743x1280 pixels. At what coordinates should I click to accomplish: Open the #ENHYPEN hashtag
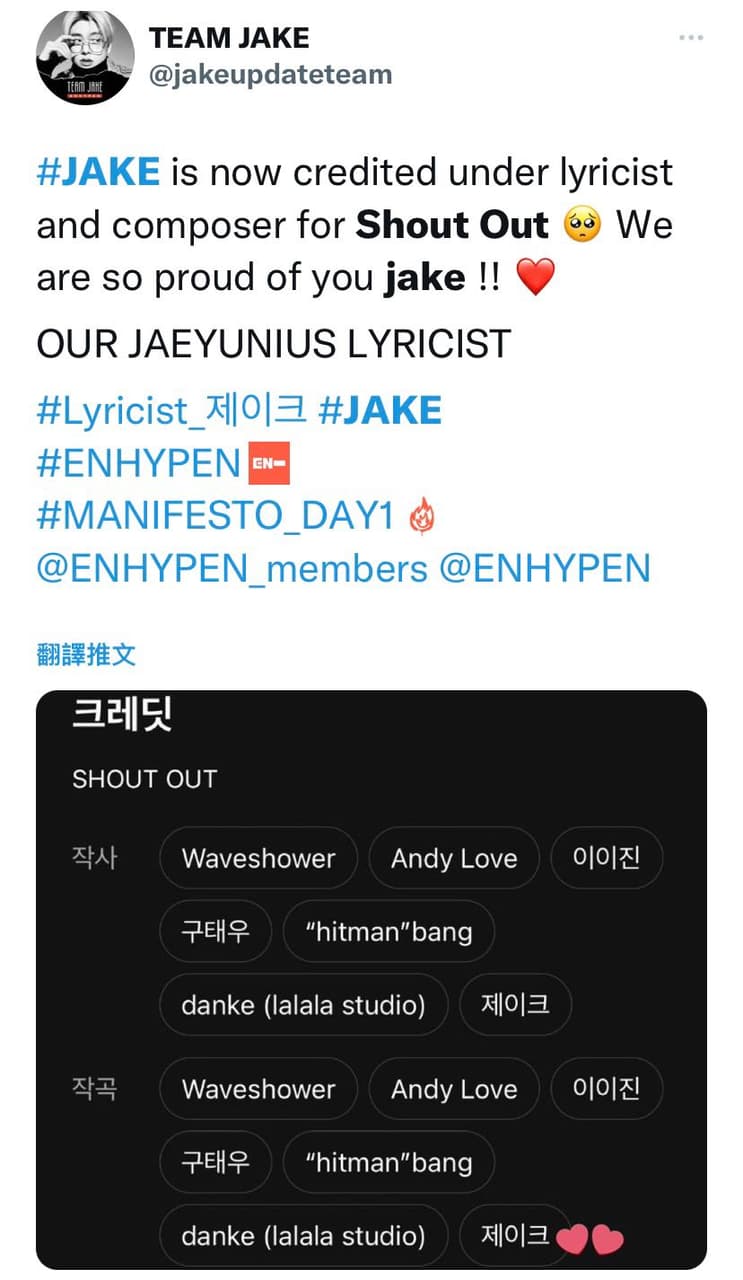[x=138, y=464]
